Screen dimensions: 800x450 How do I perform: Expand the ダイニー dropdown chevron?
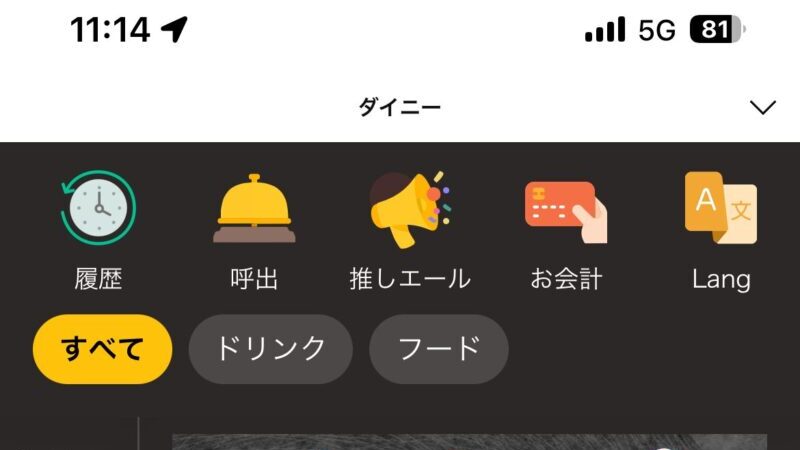pyautogui.click(x=762, y=107)
